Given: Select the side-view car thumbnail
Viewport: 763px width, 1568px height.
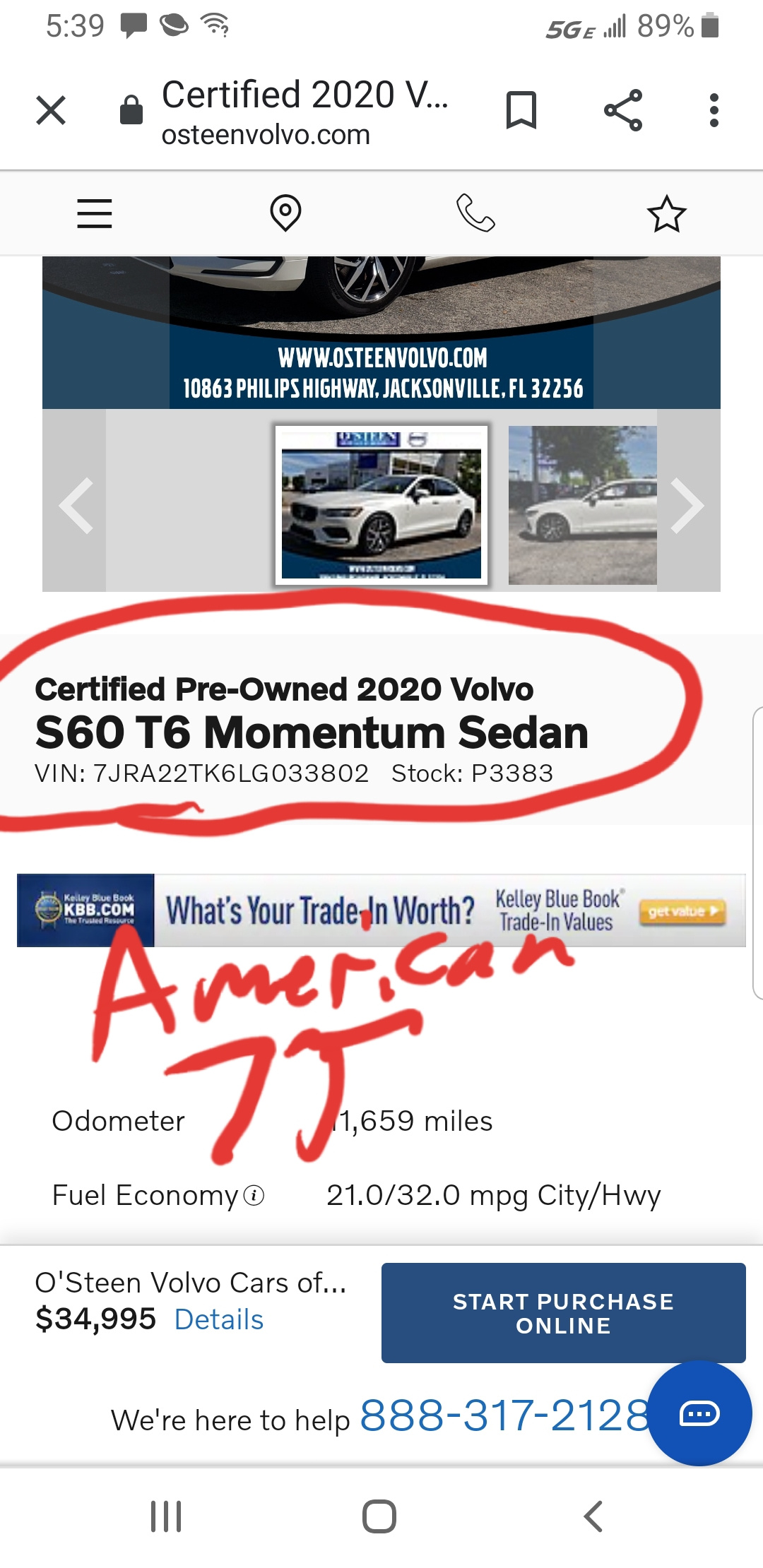Looking at the screenshot, I should pyautogui.click(x=582, y=505).
